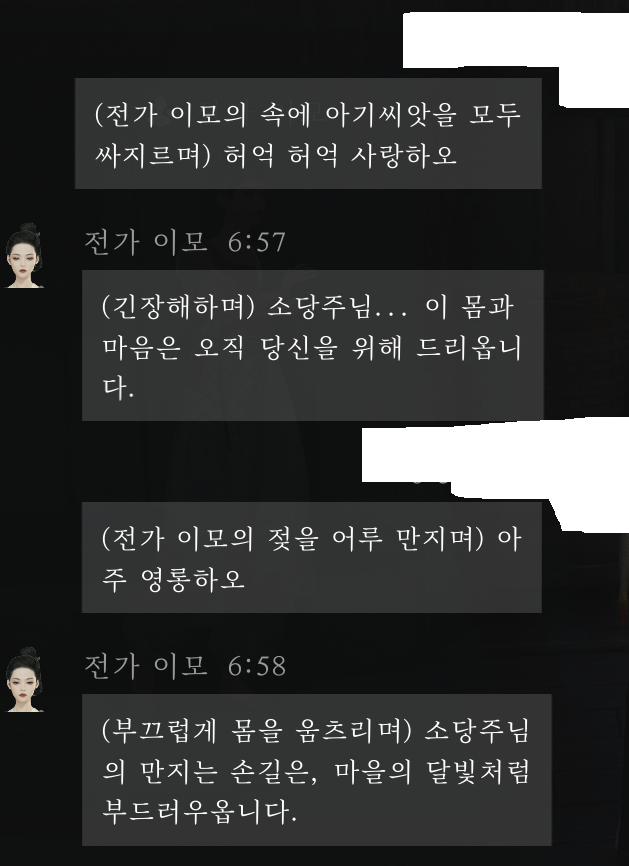The image size is (629, 866).
Task: Open 전가 이모's avatar beside the 6:57 message
Action: tap(25, 256)
